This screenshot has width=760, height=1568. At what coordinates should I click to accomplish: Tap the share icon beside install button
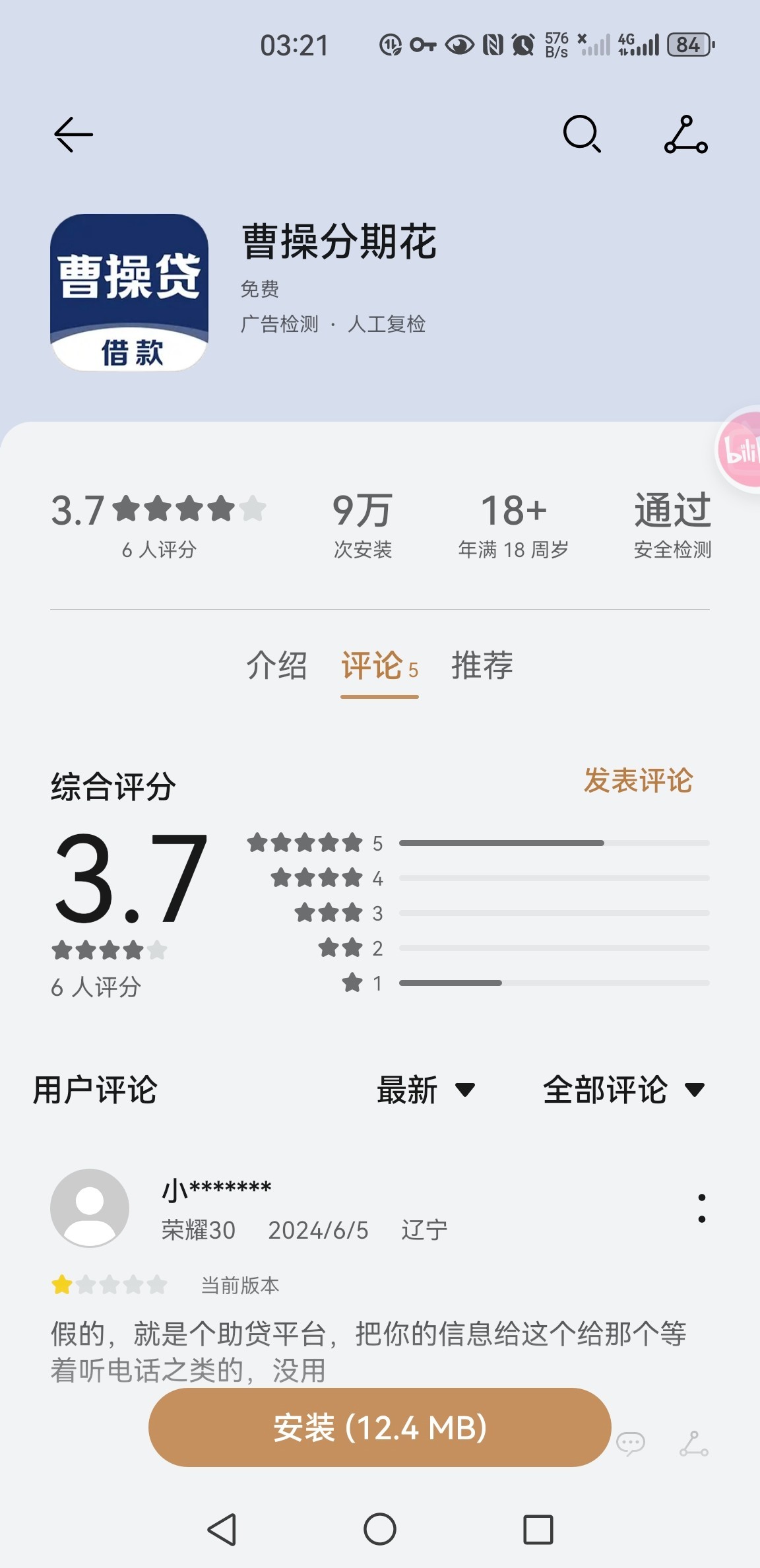pos(693,1443)
